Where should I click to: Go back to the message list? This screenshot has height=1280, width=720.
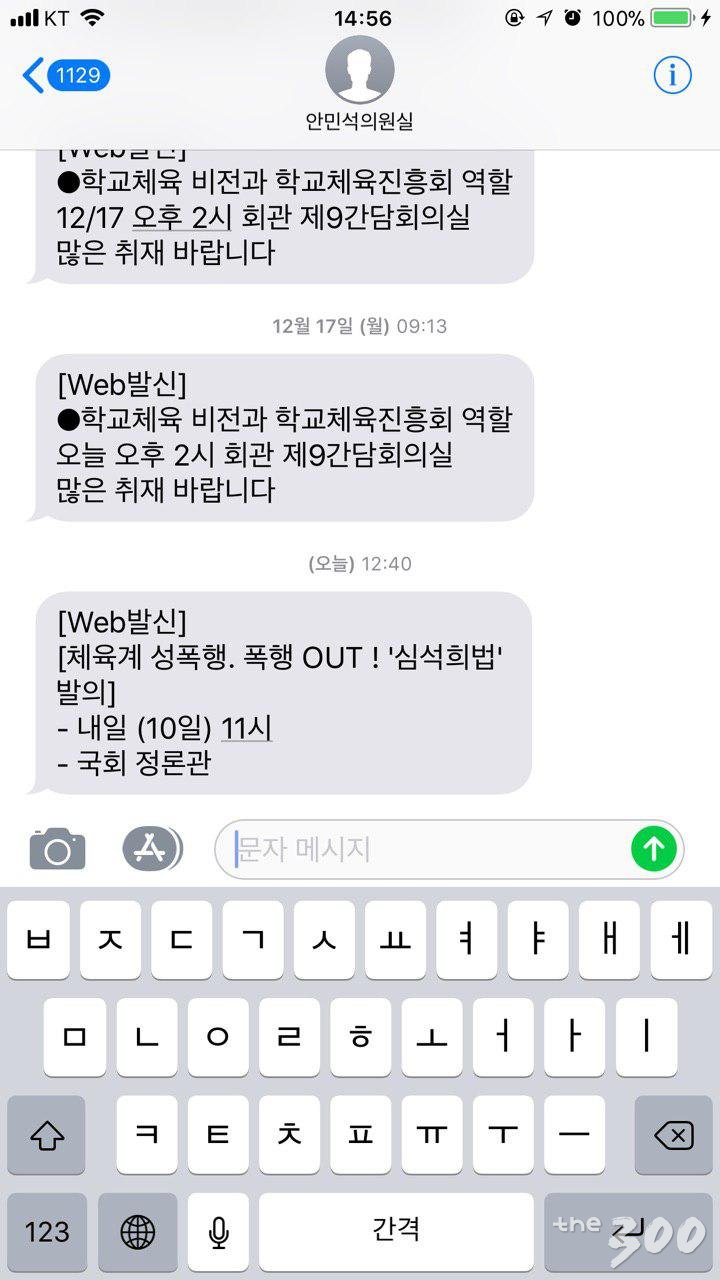click(x=64, y=76)
